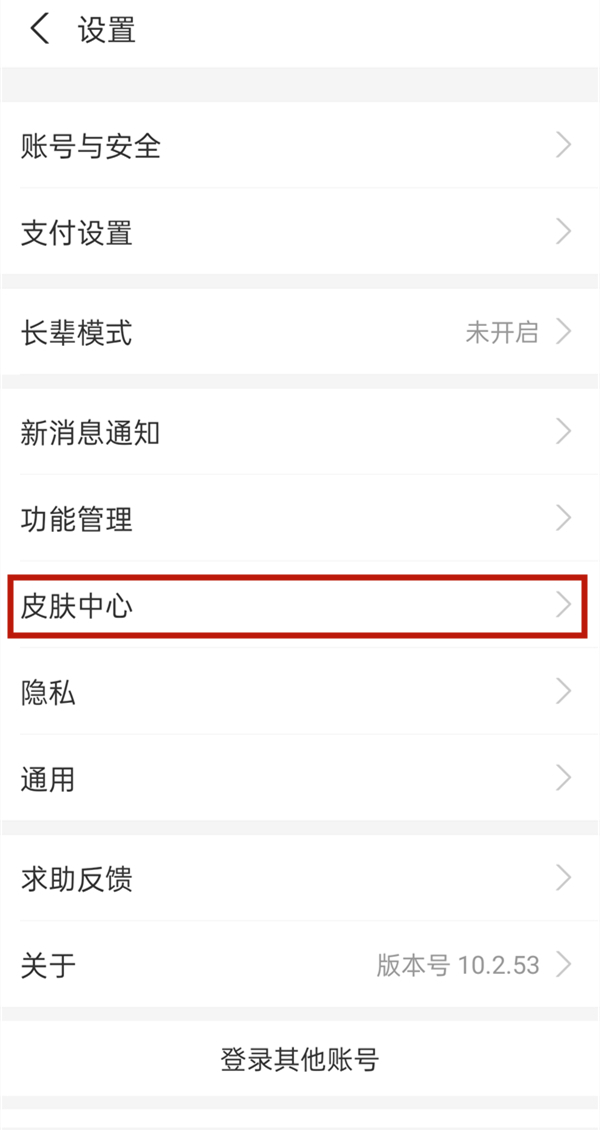
Task: Tap 登录其他账号 button
Action: coord(300,1058)
